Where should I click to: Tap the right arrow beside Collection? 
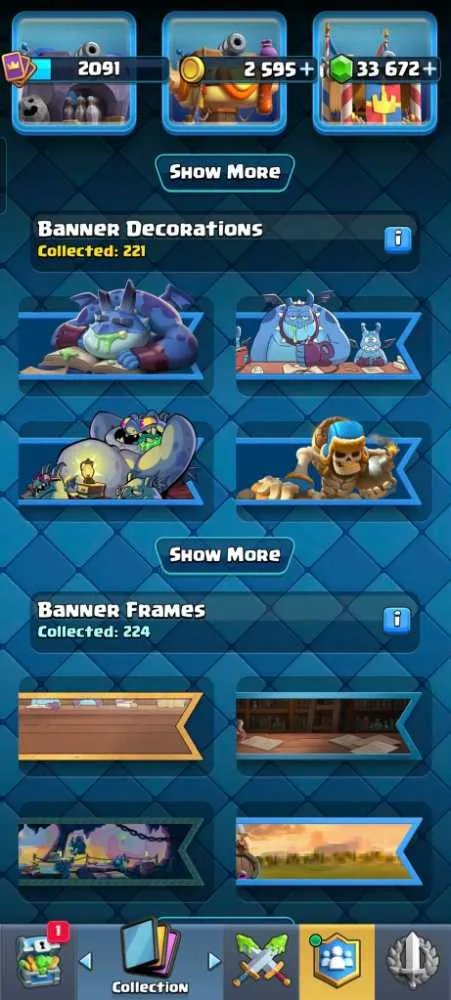(214, 961)
